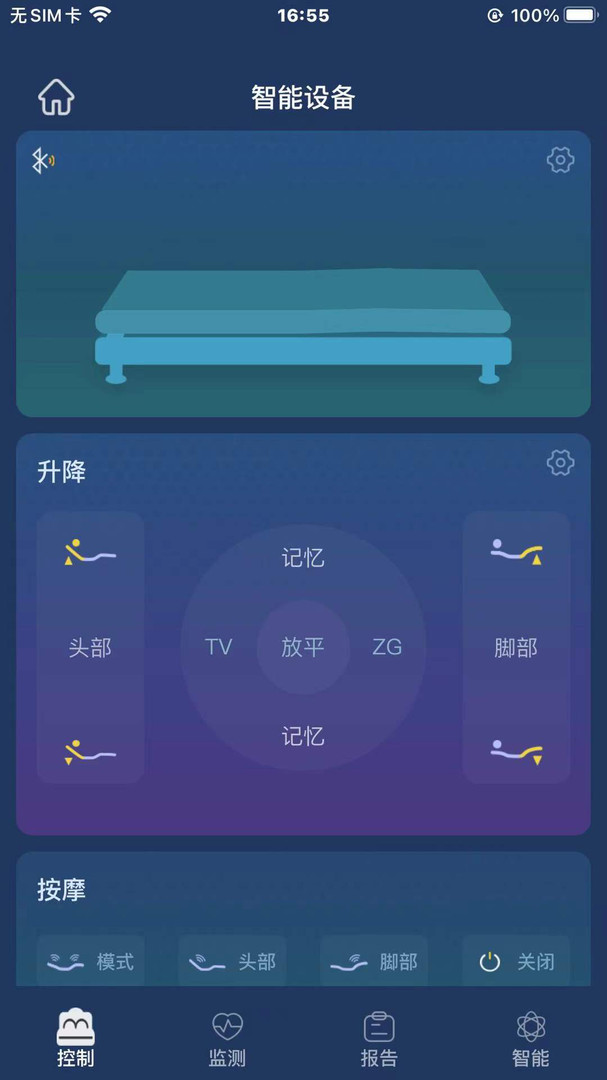Viewport: 607px width, 1080px height.
Task: Open settings gear in 升降 section
Action: (560, 463)
